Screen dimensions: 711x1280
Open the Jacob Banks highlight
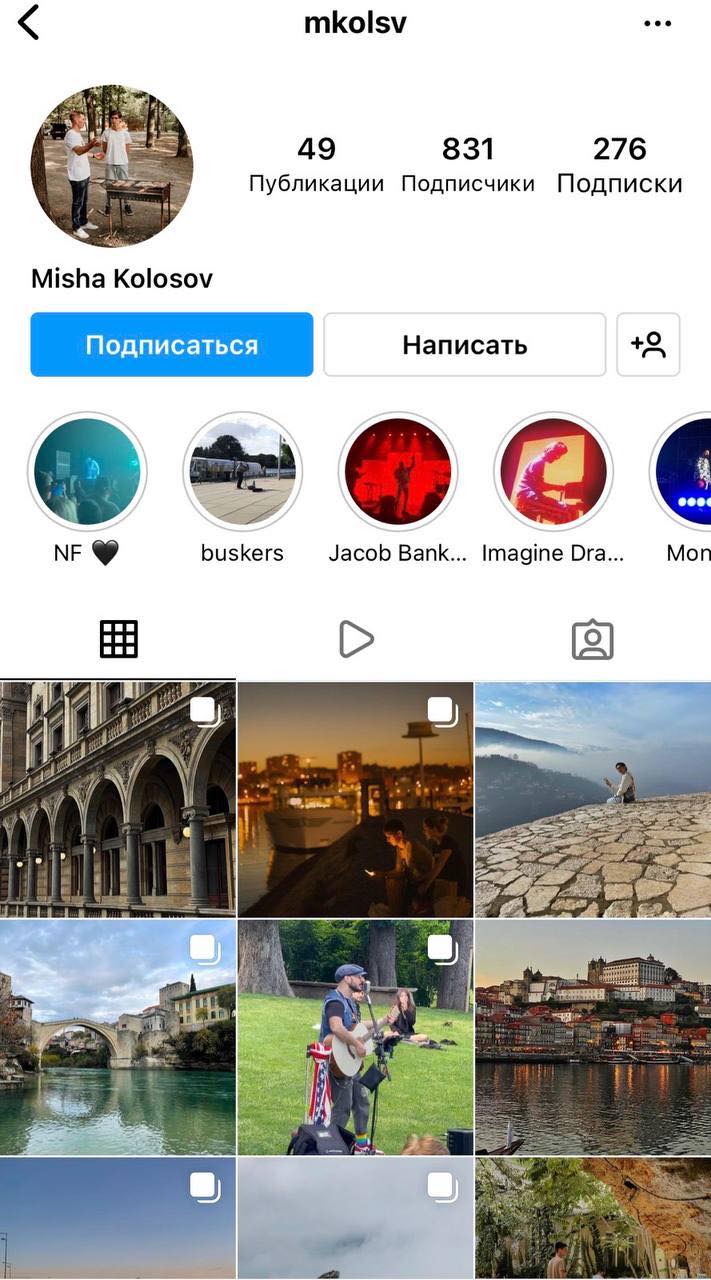click(398, 472)
